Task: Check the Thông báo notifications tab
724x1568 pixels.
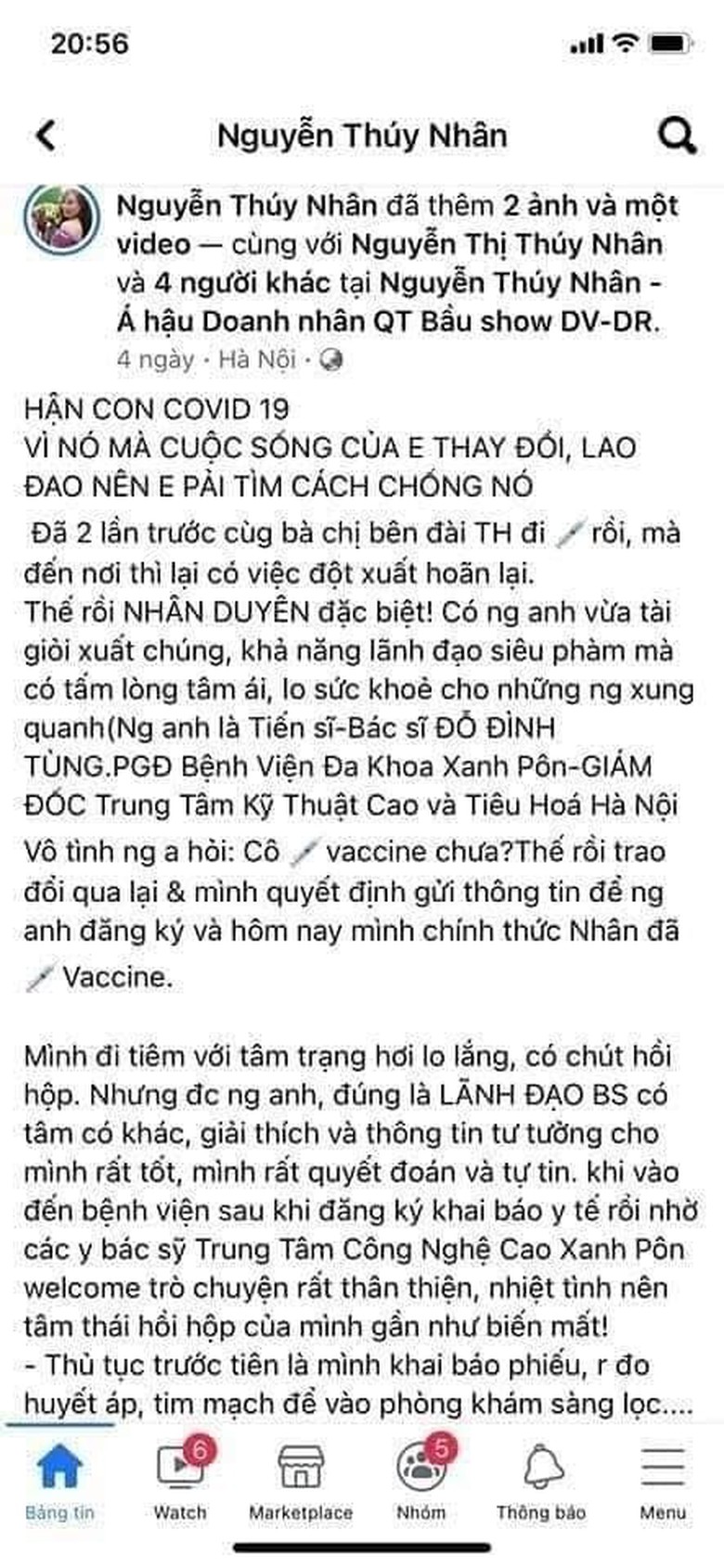Action: click(541, 1480)
